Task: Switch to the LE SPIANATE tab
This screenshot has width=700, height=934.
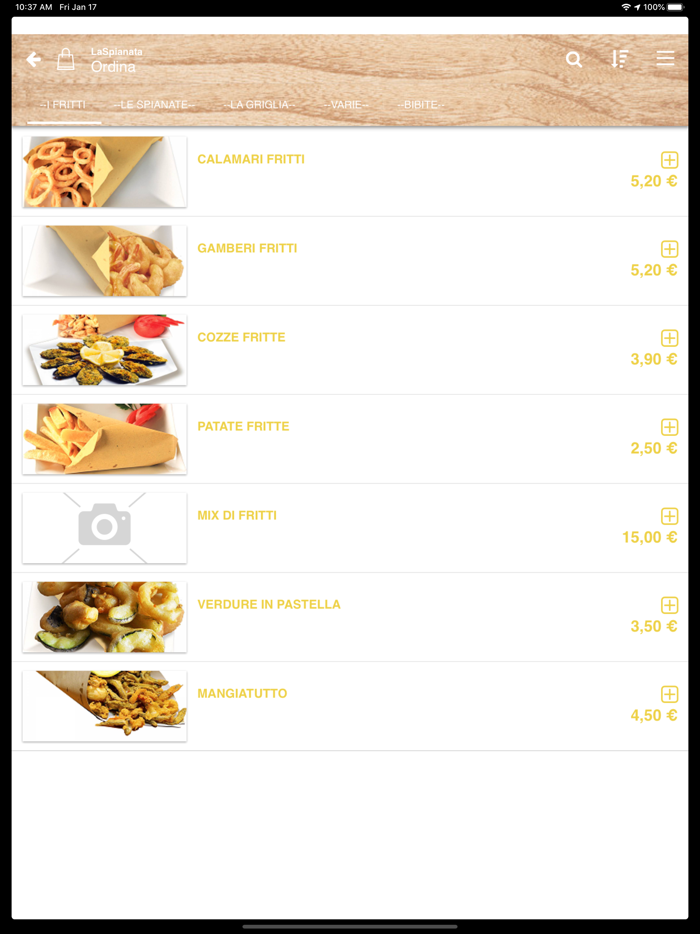Action: click(x=154, y=105)
